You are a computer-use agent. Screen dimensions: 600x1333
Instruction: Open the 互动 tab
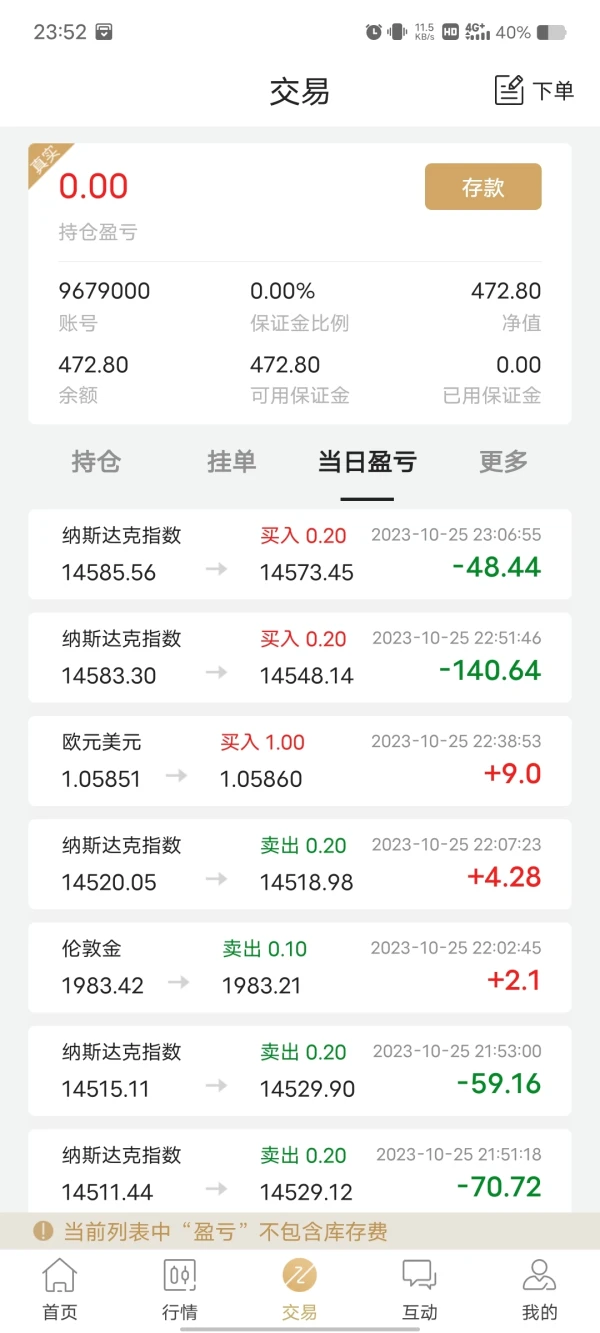click(x=420, y=1290)
